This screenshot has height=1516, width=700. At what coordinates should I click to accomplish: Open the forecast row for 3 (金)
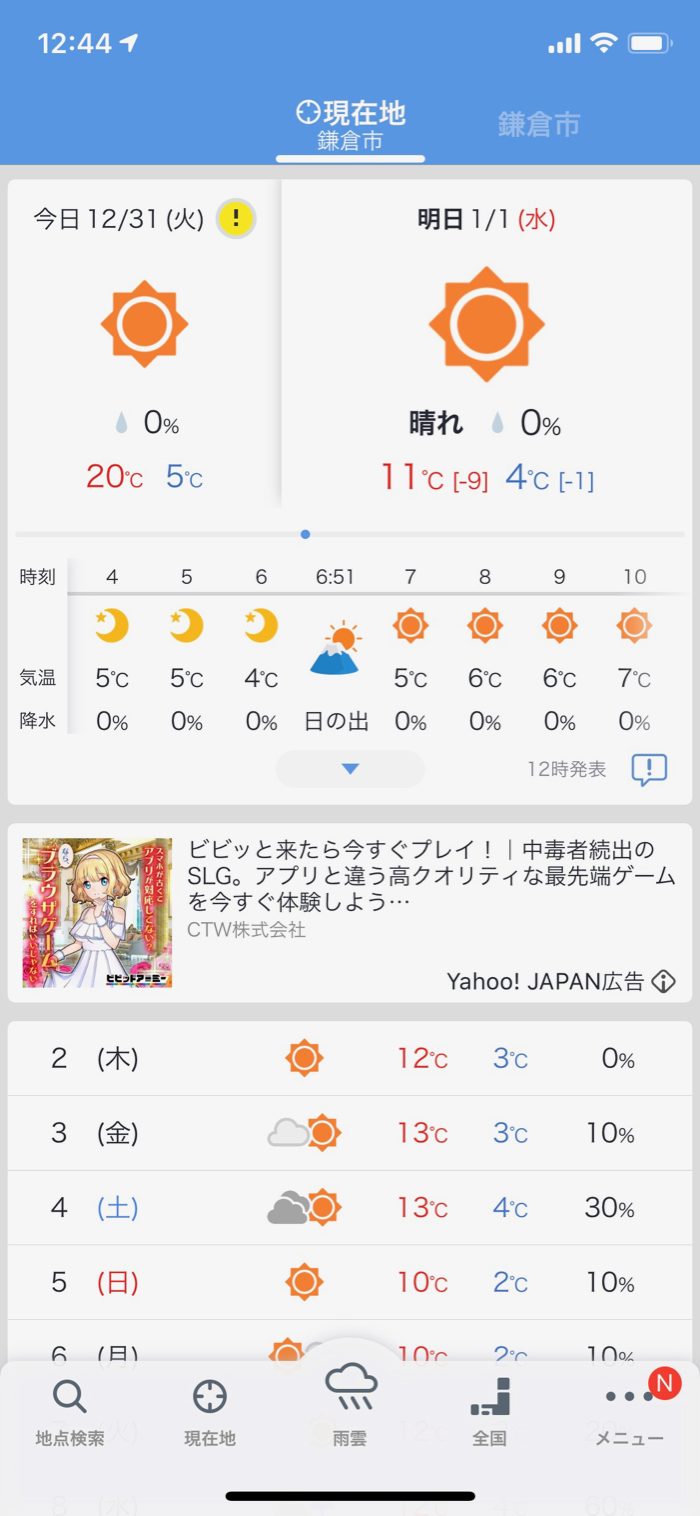tap(350, 1133)
